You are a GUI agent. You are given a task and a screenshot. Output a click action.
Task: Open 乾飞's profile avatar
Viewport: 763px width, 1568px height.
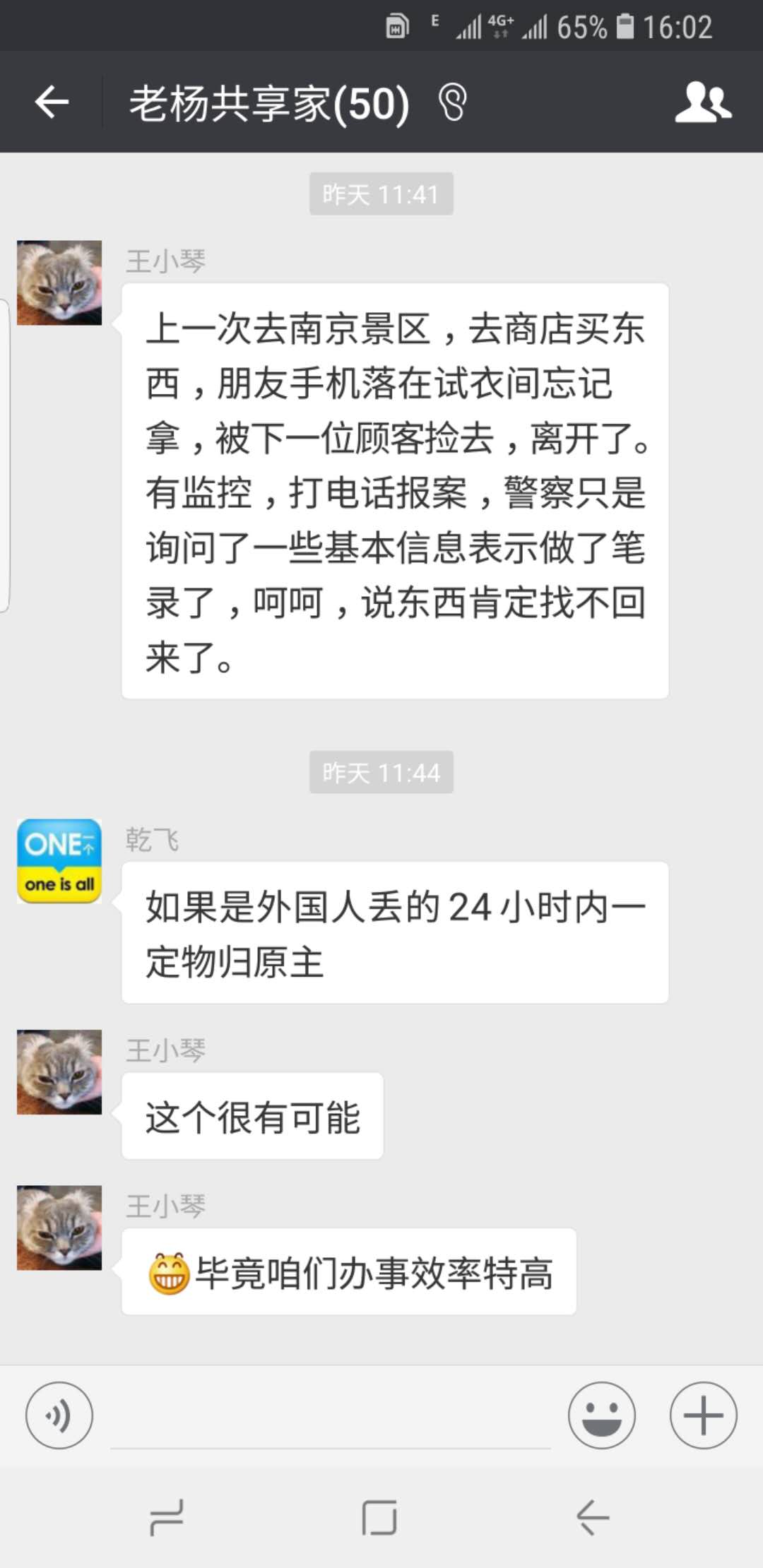coord(59,861)
